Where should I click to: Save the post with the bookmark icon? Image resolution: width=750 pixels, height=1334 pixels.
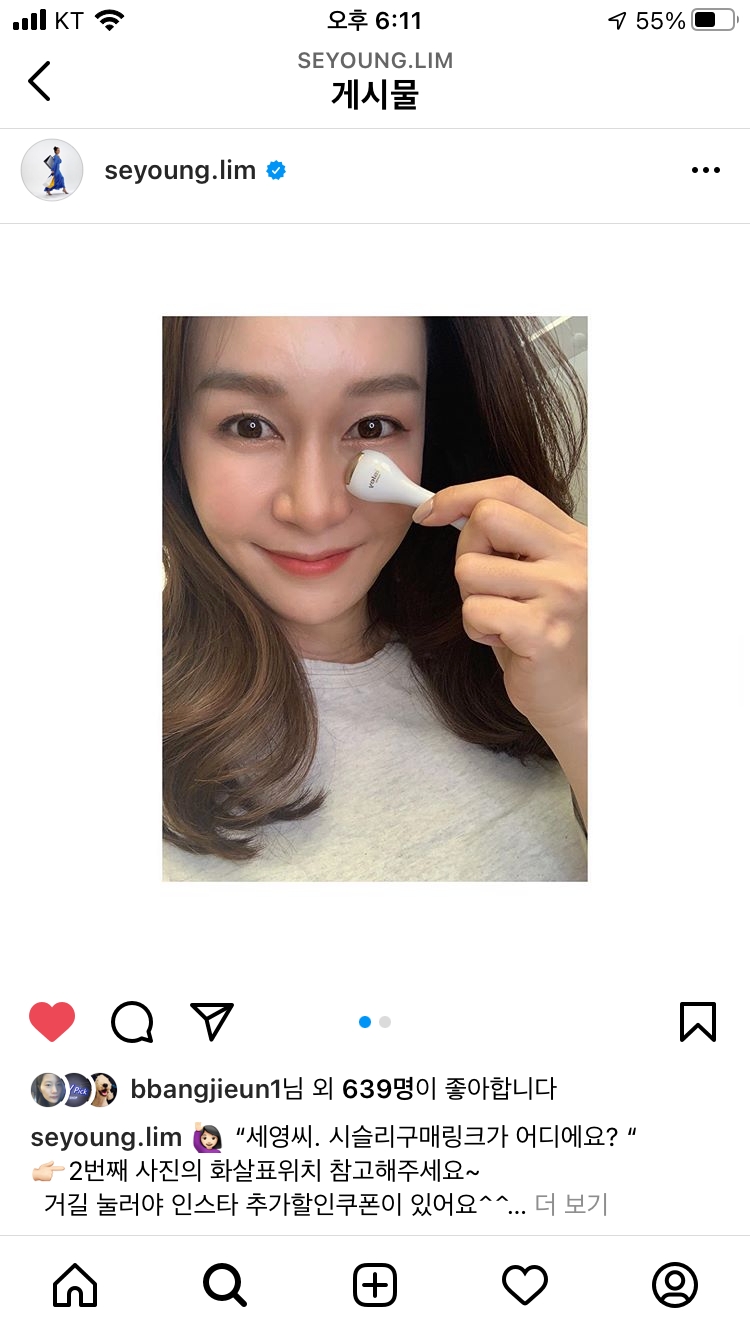point(697,1022)
